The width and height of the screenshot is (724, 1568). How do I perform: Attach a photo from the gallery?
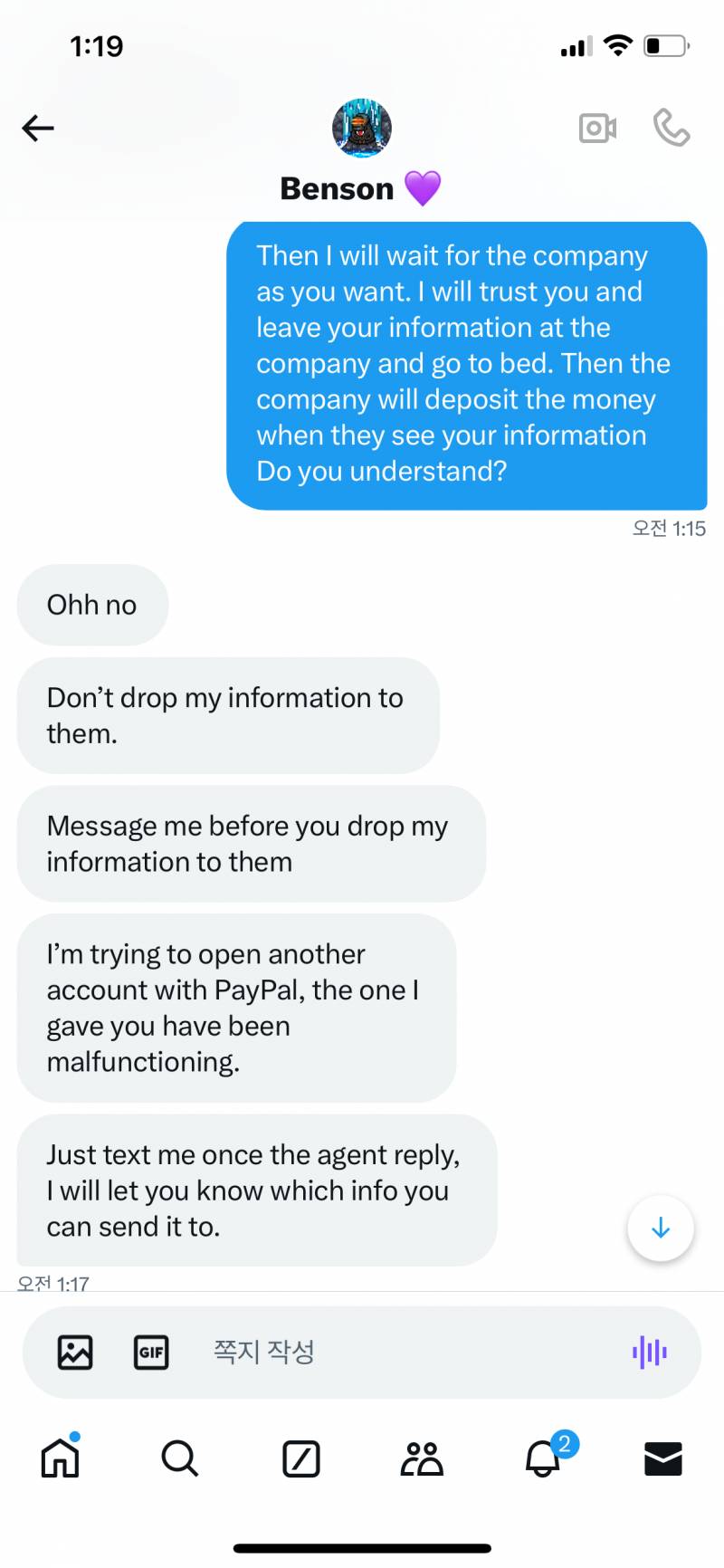tap(75, 1352)
